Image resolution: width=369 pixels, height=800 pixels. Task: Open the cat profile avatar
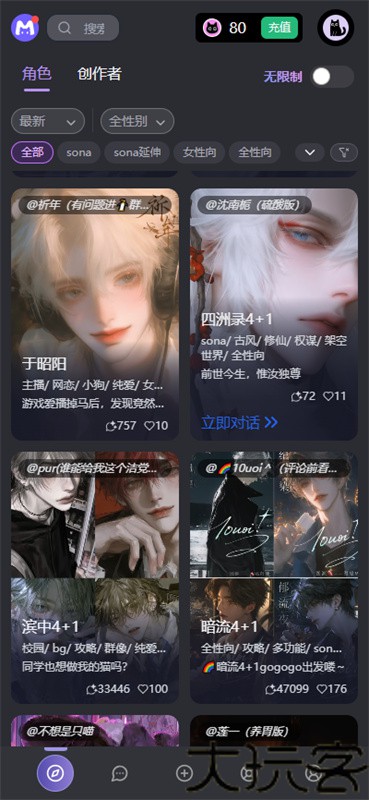point(335,28)
